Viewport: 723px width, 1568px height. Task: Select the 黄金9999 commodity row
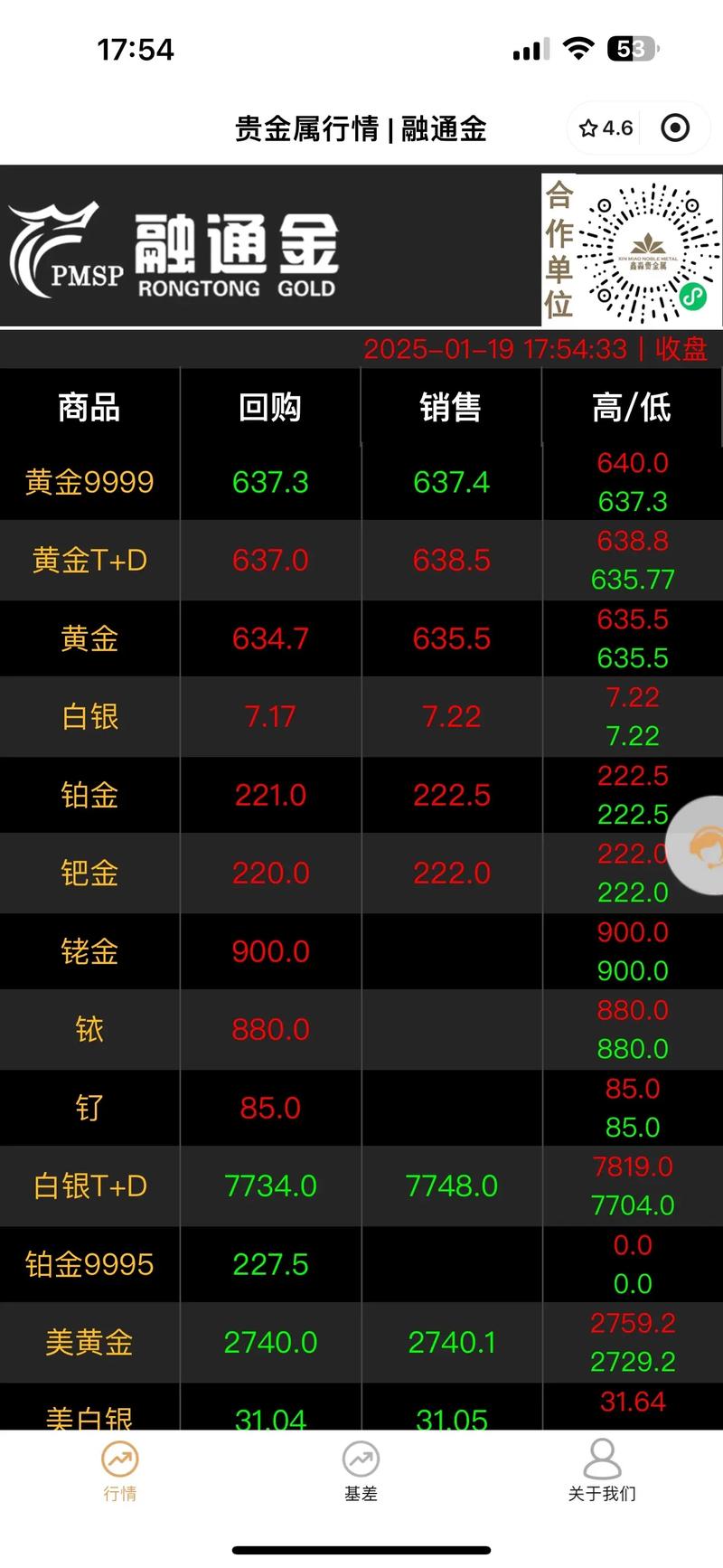[x=89, y=482]
